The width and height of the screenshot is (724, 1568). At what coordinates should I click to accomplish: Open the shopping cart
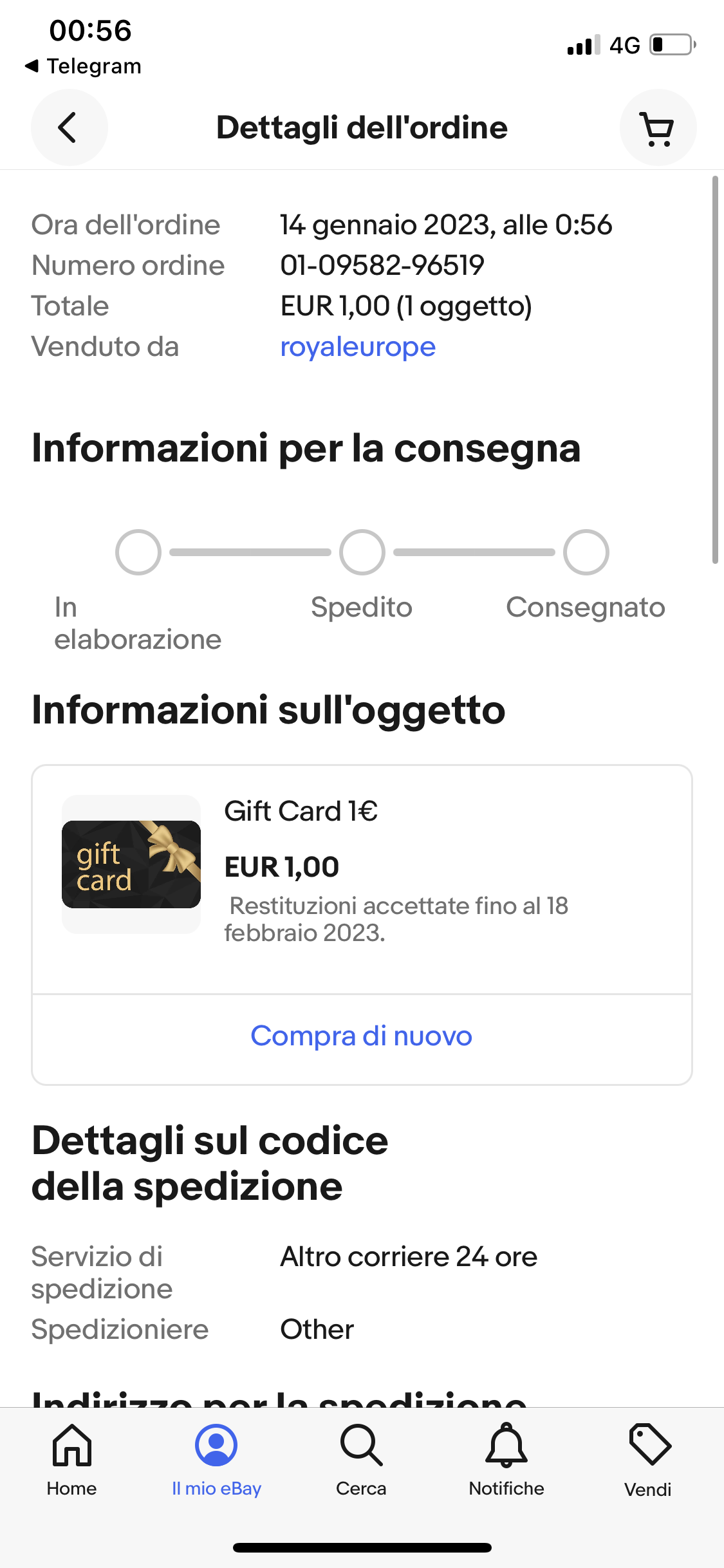[657, 127]
